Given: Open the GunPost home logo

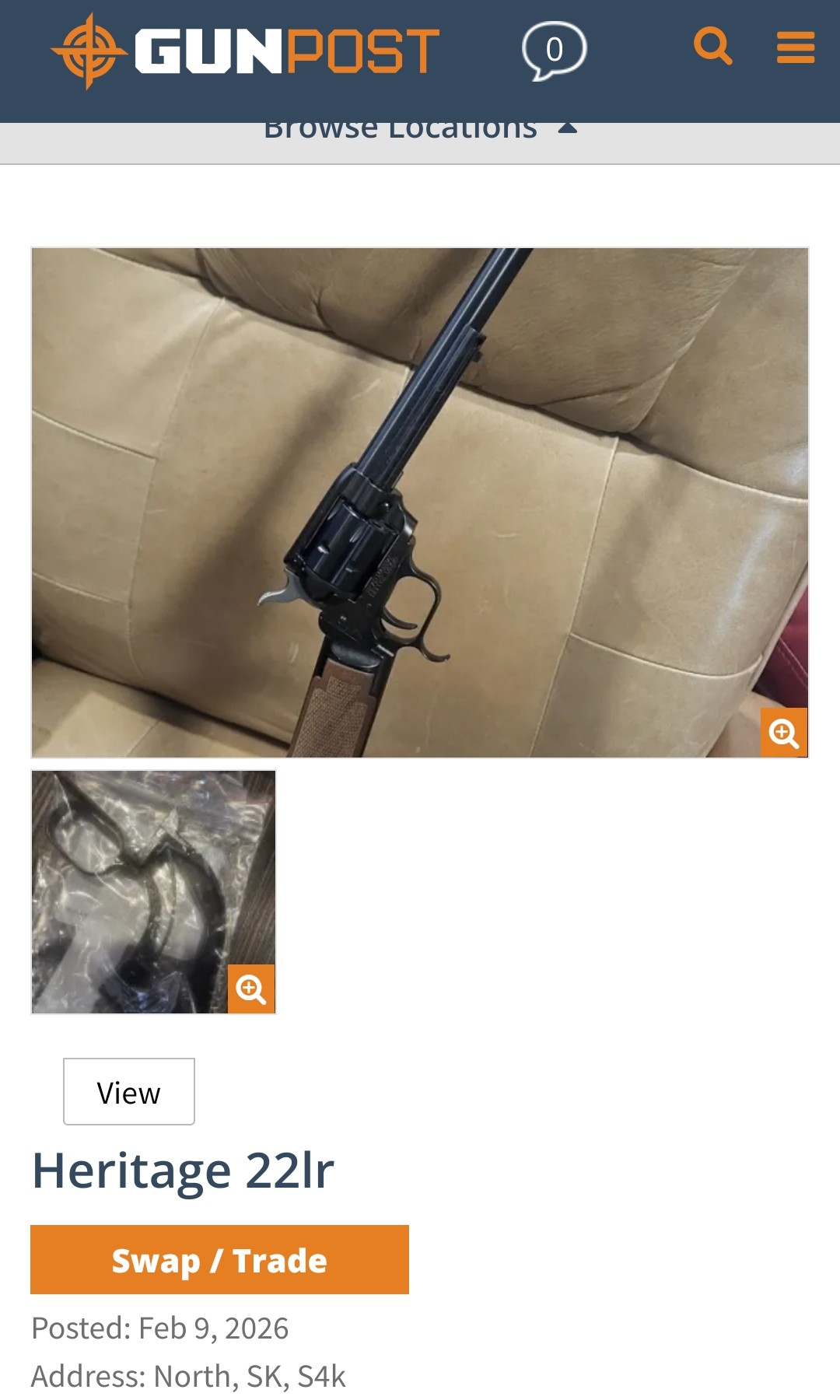Looking at the screenshot, I should point(245,51).
